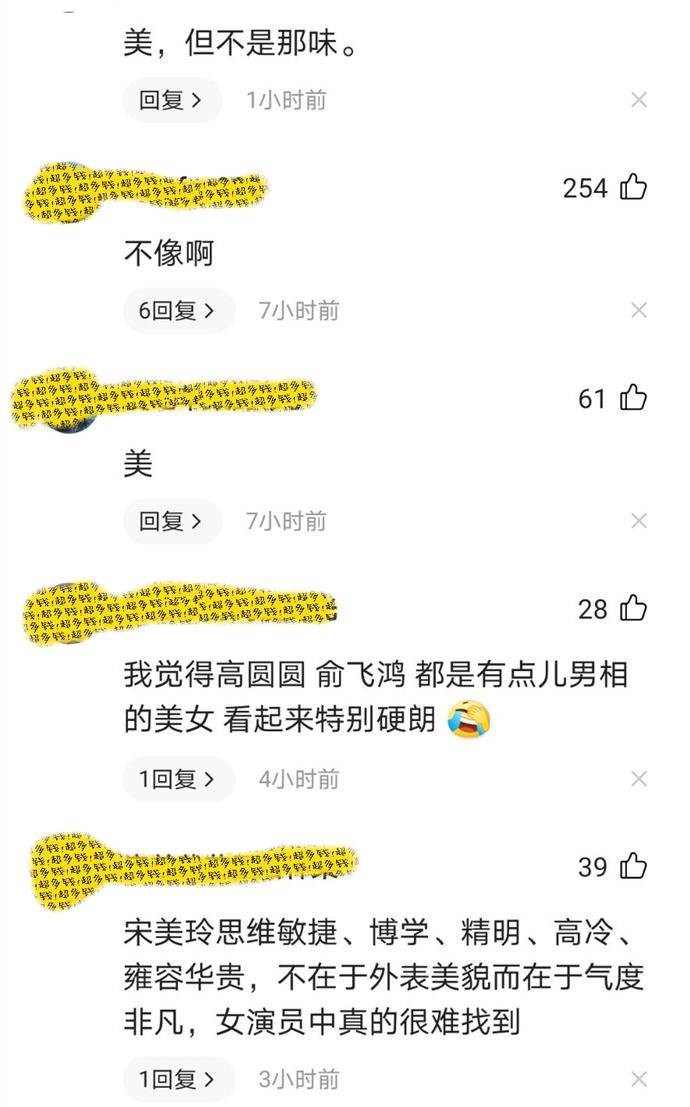Image resolution: width=690 pixels, height=1107 pixels.
Task: Reply to the '美,但不是那味' comment
Action: click(x=172, y=100)
